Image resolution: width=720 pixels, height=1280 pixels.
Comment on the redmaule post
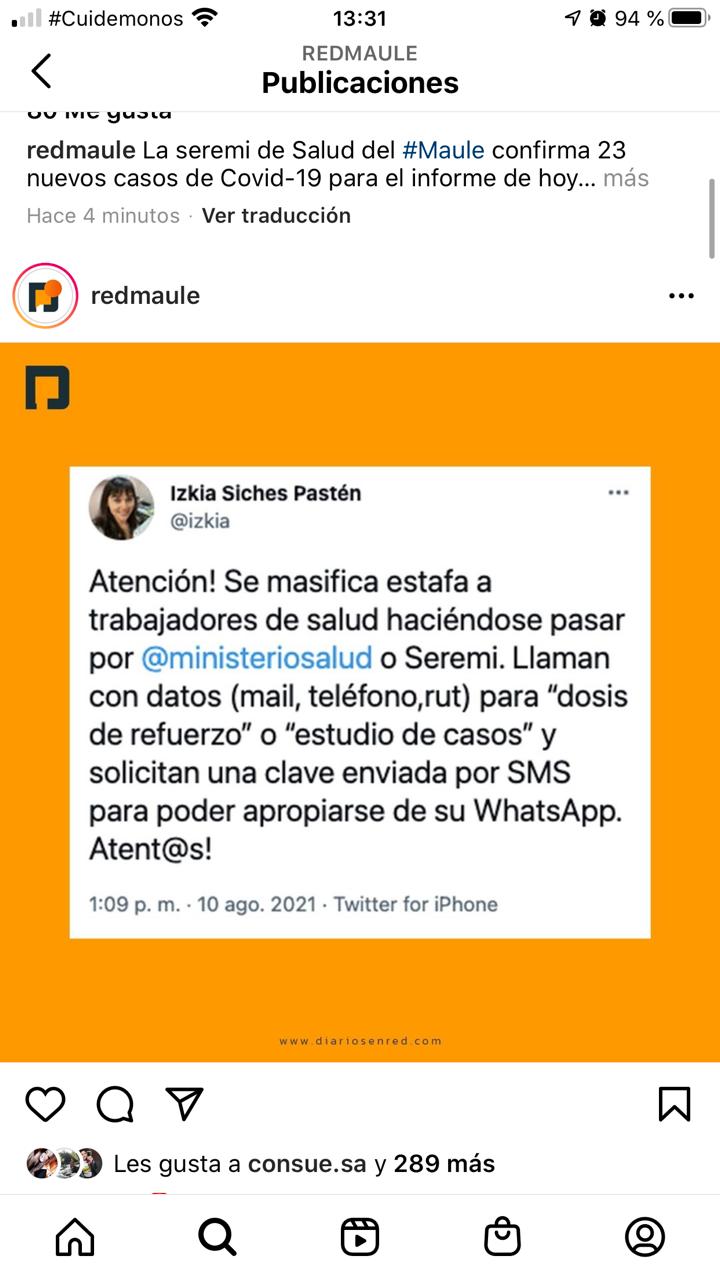point(115,1103)
